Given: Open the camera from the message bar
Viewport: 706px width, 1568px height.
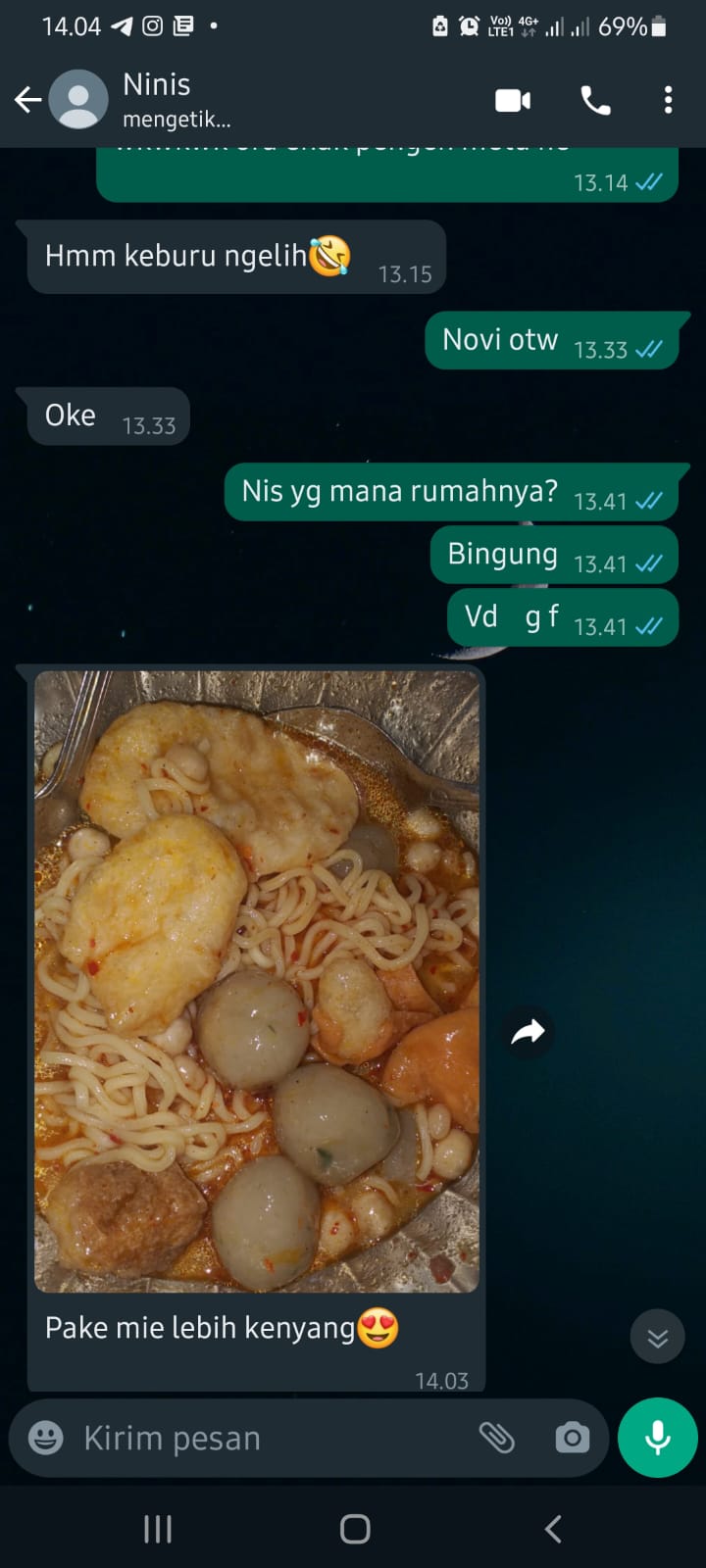Looking at the screenshot, I should (572, 1438).
